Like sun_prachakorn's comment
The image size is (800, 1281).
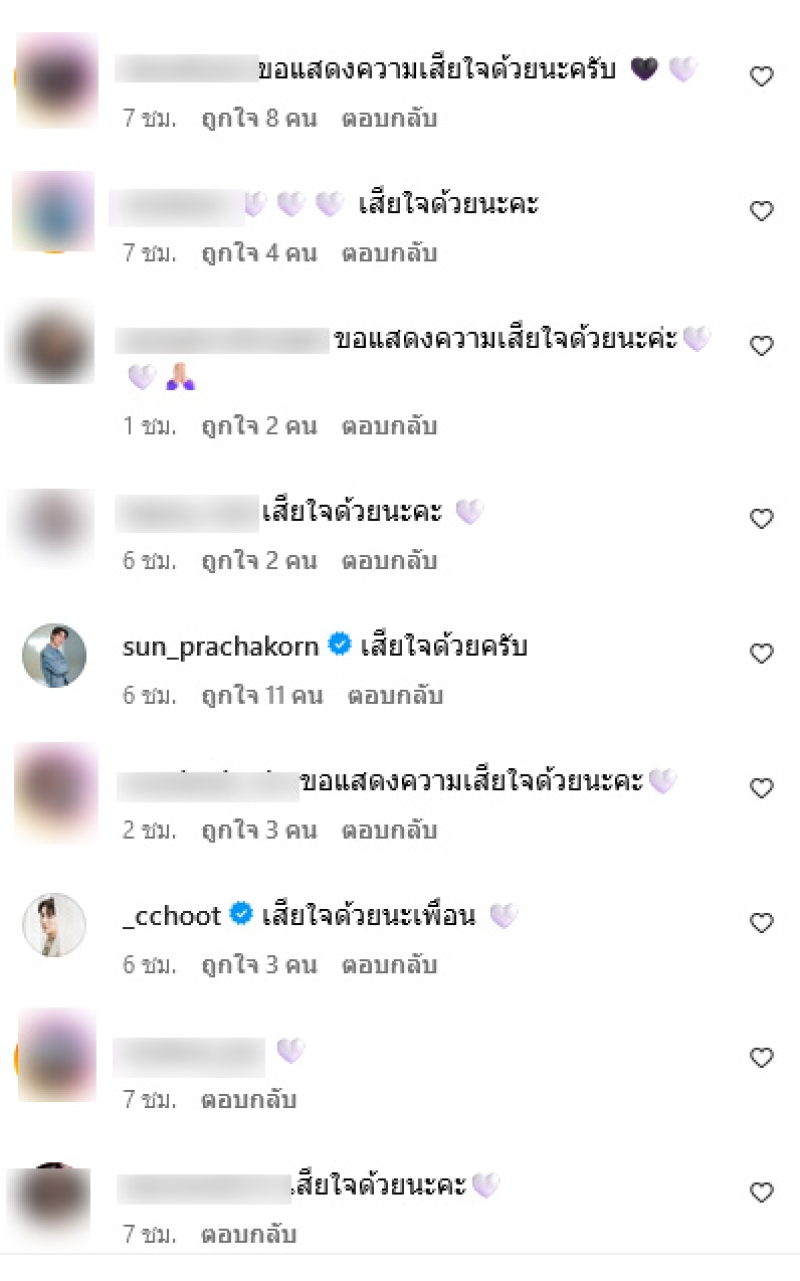point(762,654)
